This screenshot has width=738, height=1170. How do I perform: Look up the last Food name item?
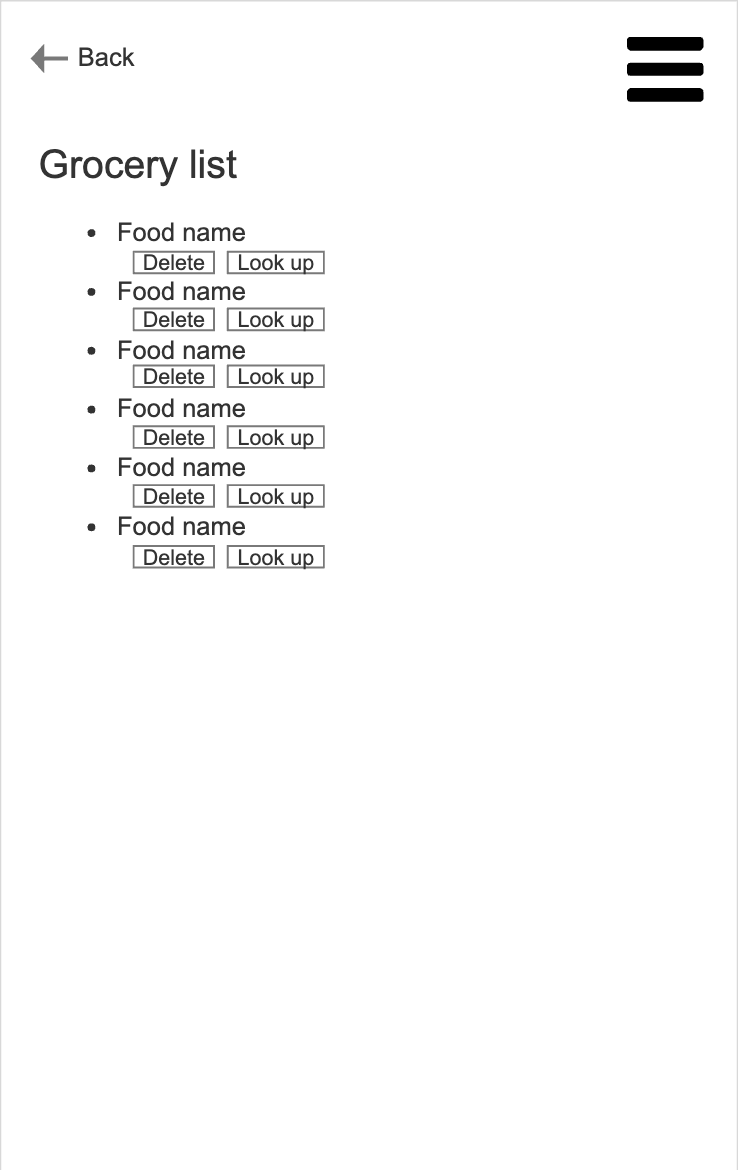pyautogui.click(x=276, y=558)
